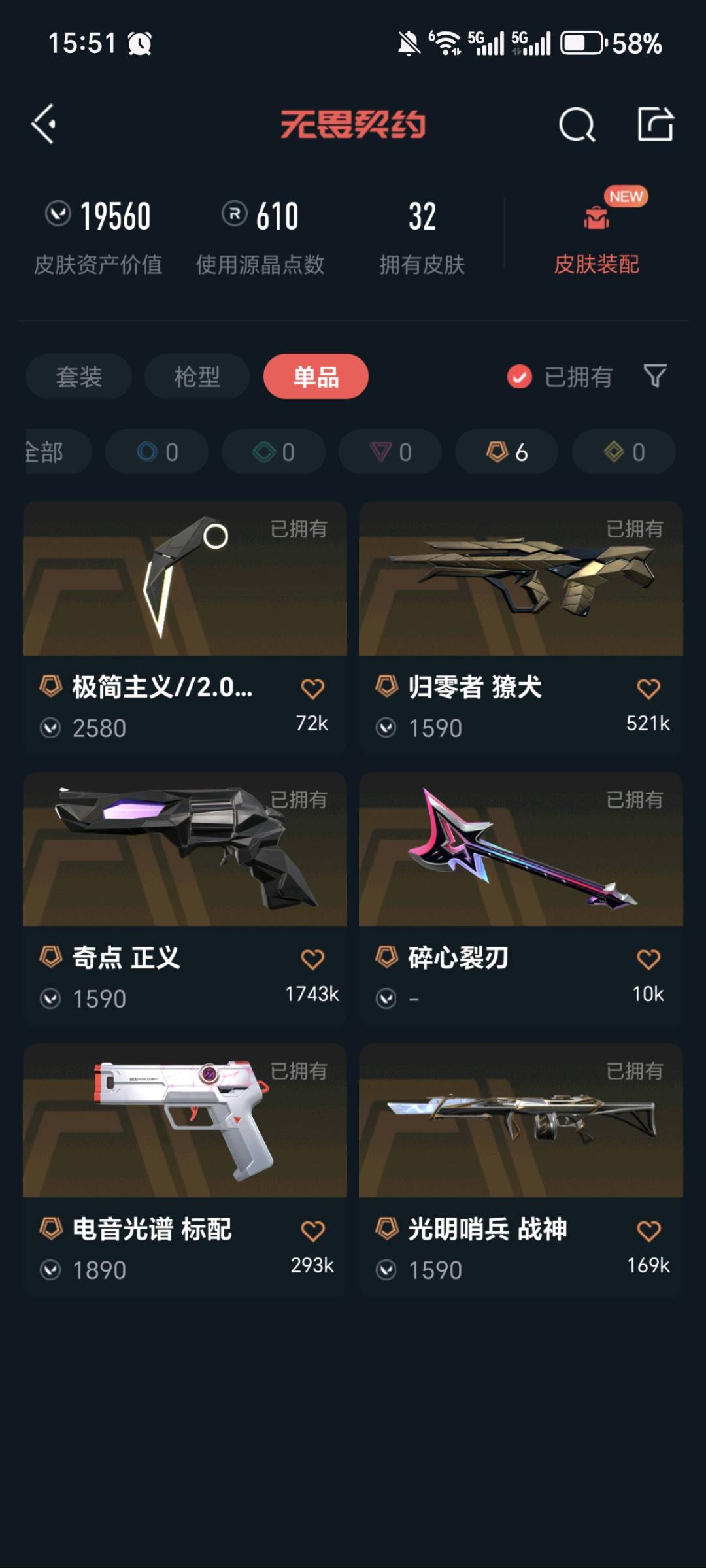This screenshot has width=706, height=1568.
Task: Select the 单品 tab
Action: coord(316,377)
